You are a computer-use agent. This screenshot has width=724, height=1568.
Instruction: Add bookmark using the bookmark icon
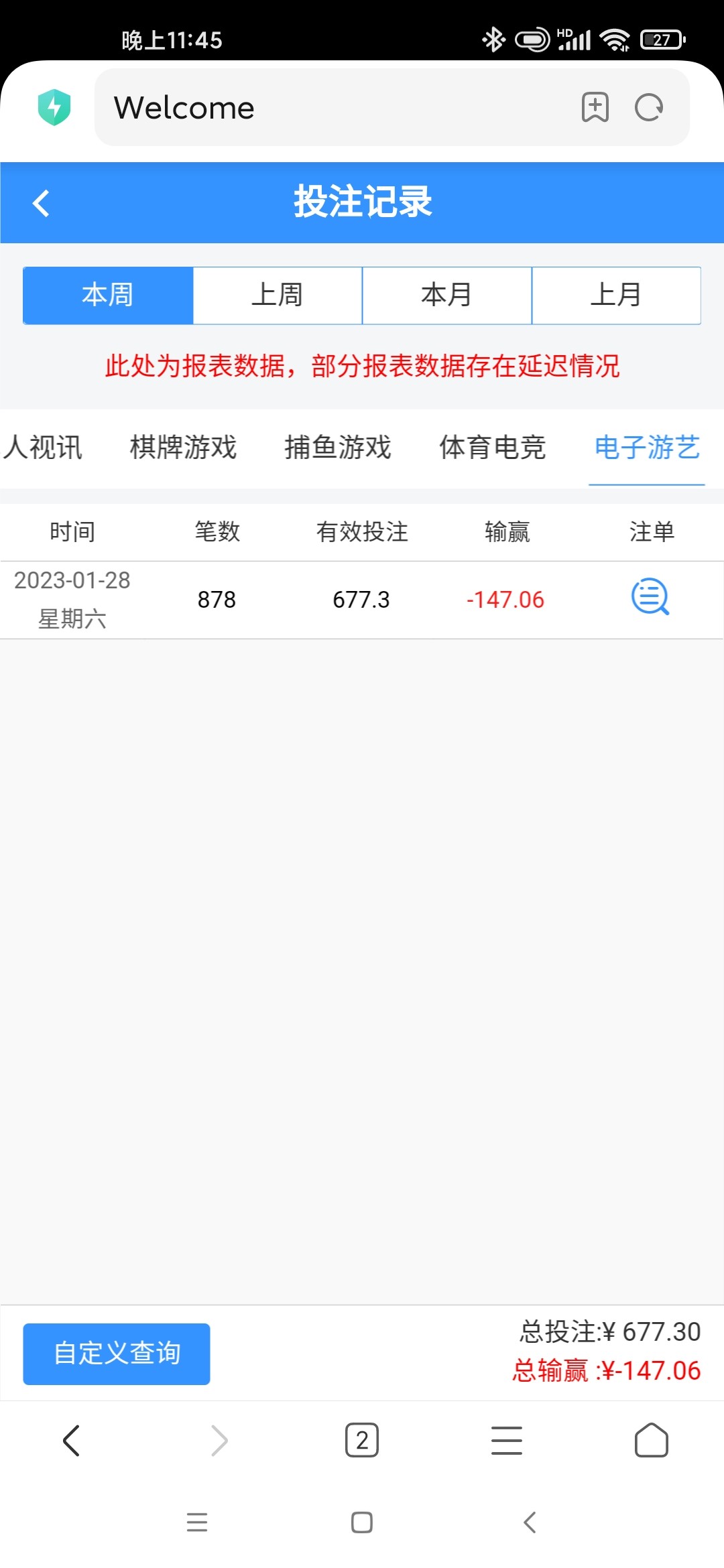tap(595, 107)
